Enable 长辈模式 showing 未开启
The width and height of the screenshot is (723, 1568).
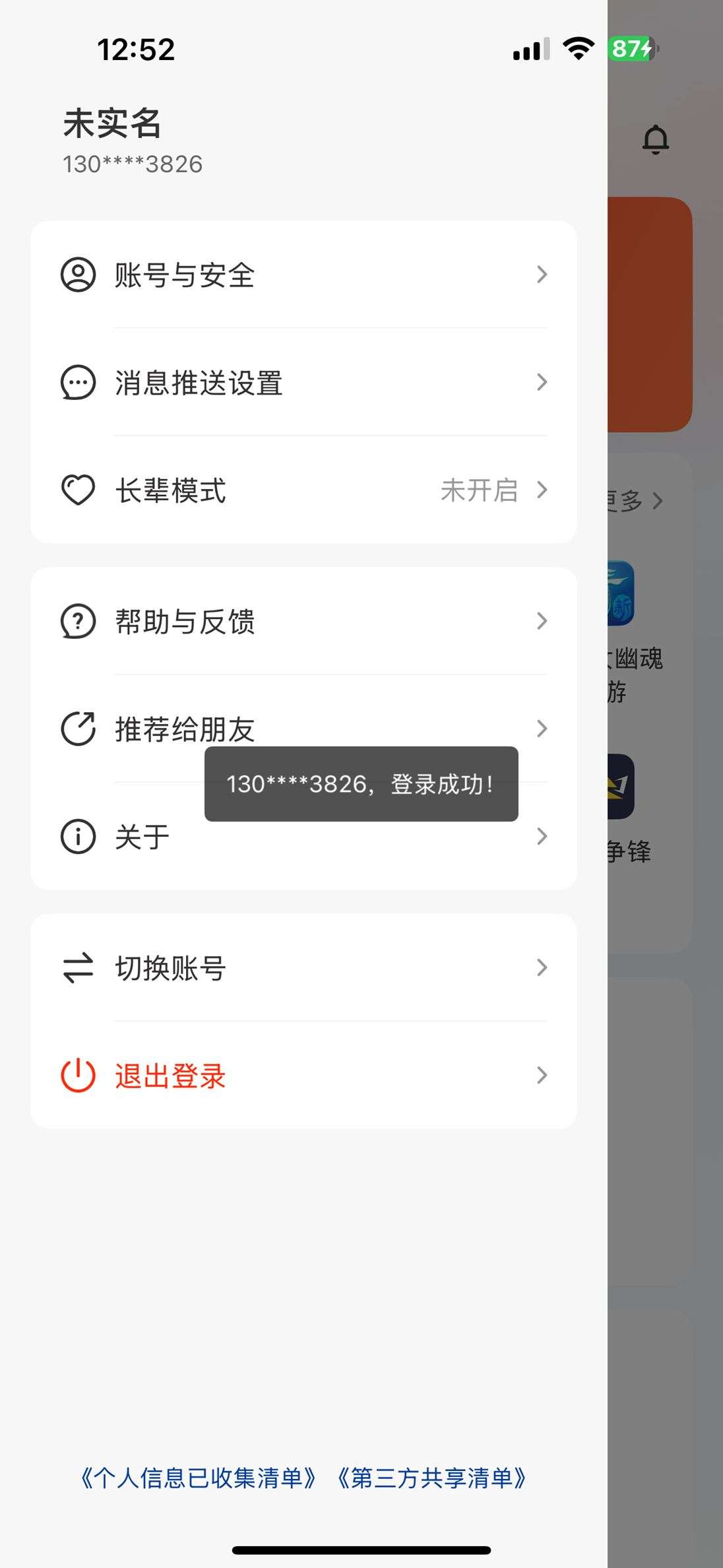point(480,490)
